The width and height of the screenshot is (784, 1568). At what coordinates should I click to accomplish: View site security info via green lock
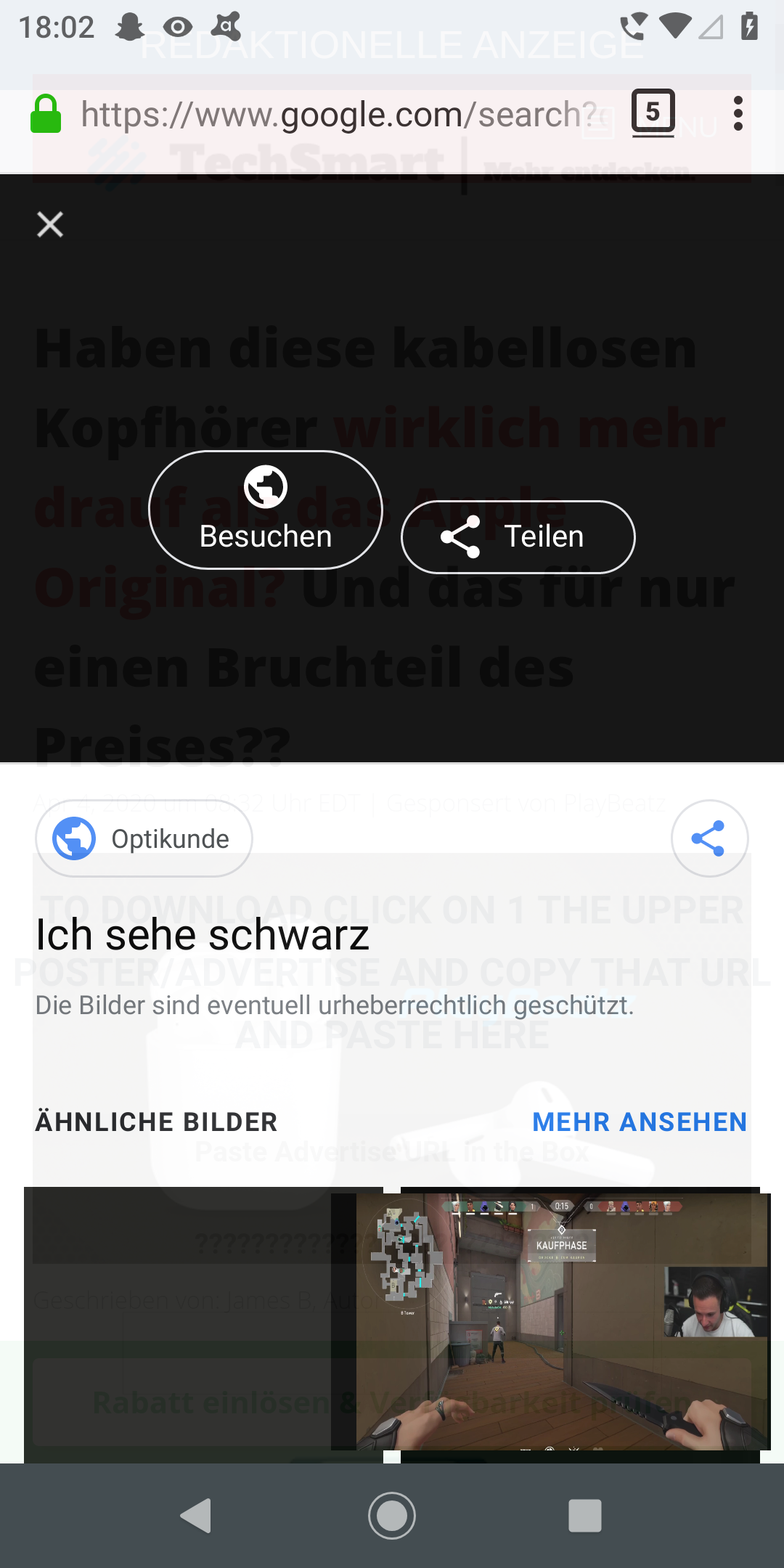46,115
